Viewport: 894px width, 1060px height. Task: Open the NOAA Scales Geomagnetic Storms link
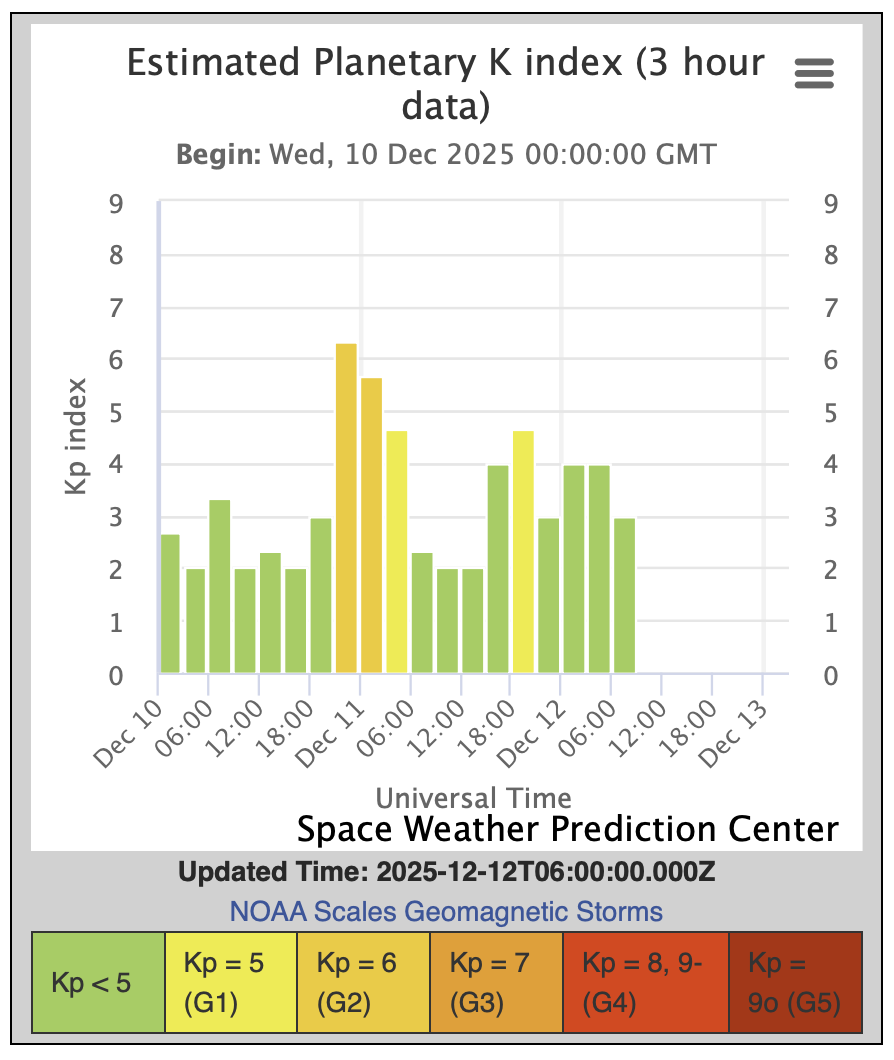[x=446, y=911]
